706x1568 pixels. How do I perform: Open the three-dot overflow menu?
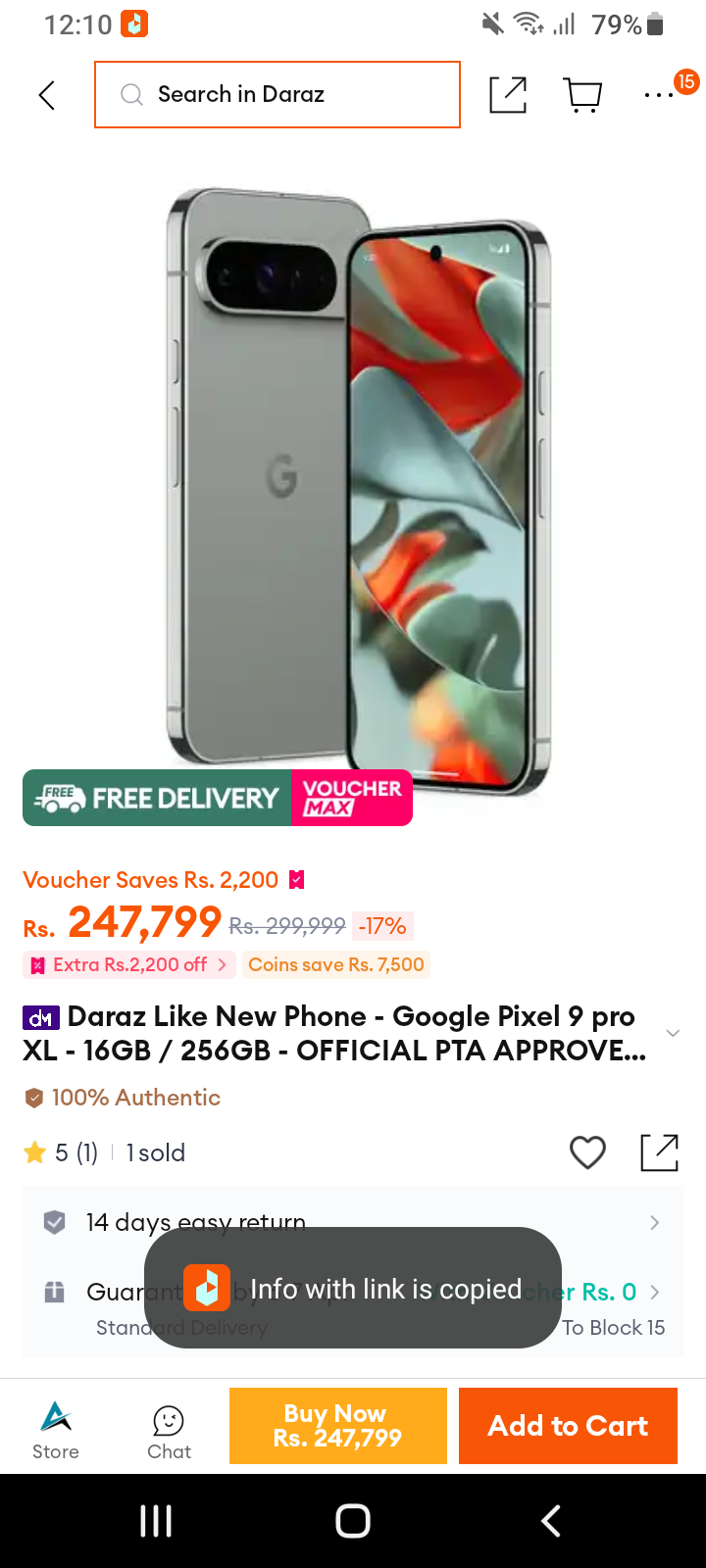[659, 95]
